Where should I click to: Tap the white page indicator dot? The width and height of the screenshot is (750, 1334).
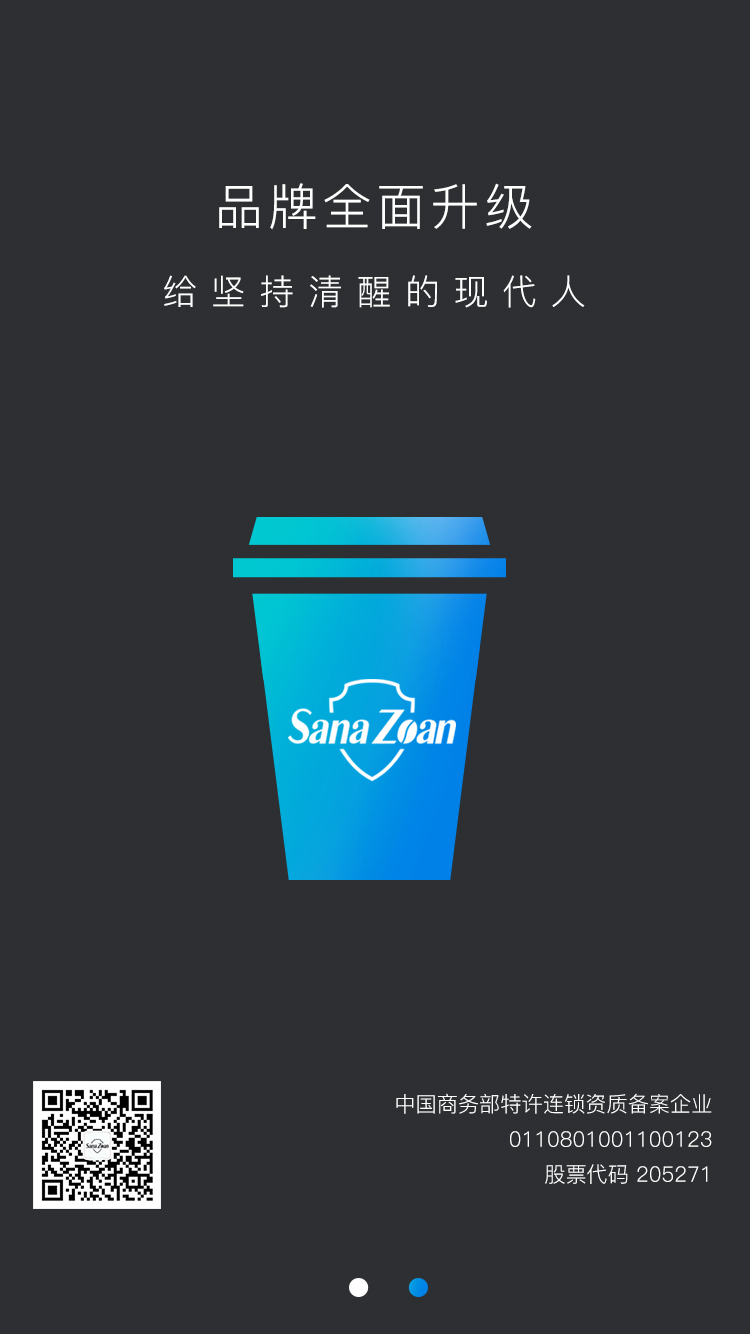click(x=358, y=1287)
